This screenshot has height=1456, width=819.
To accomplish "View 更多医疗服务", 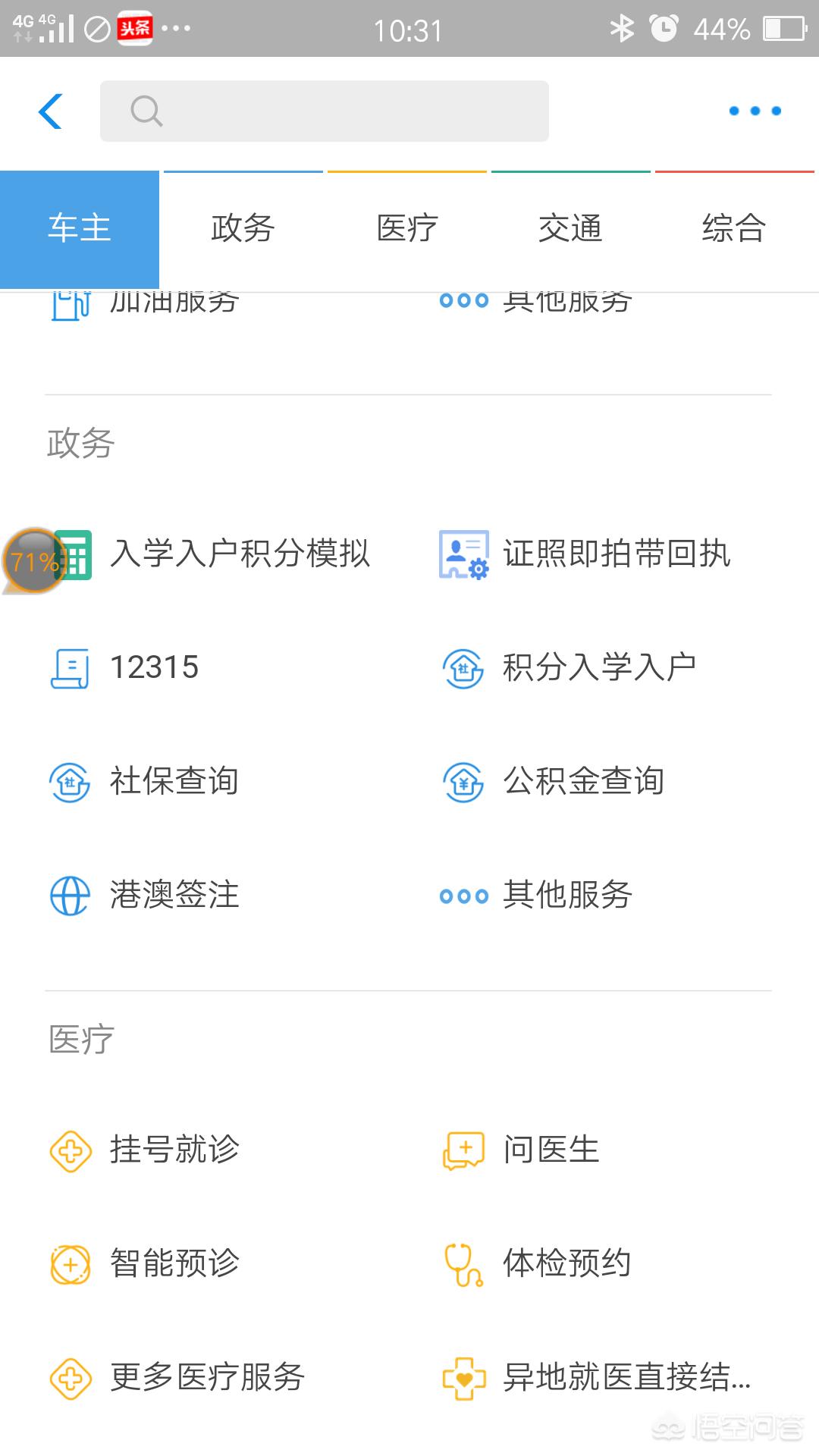I will coord(206,1378).
